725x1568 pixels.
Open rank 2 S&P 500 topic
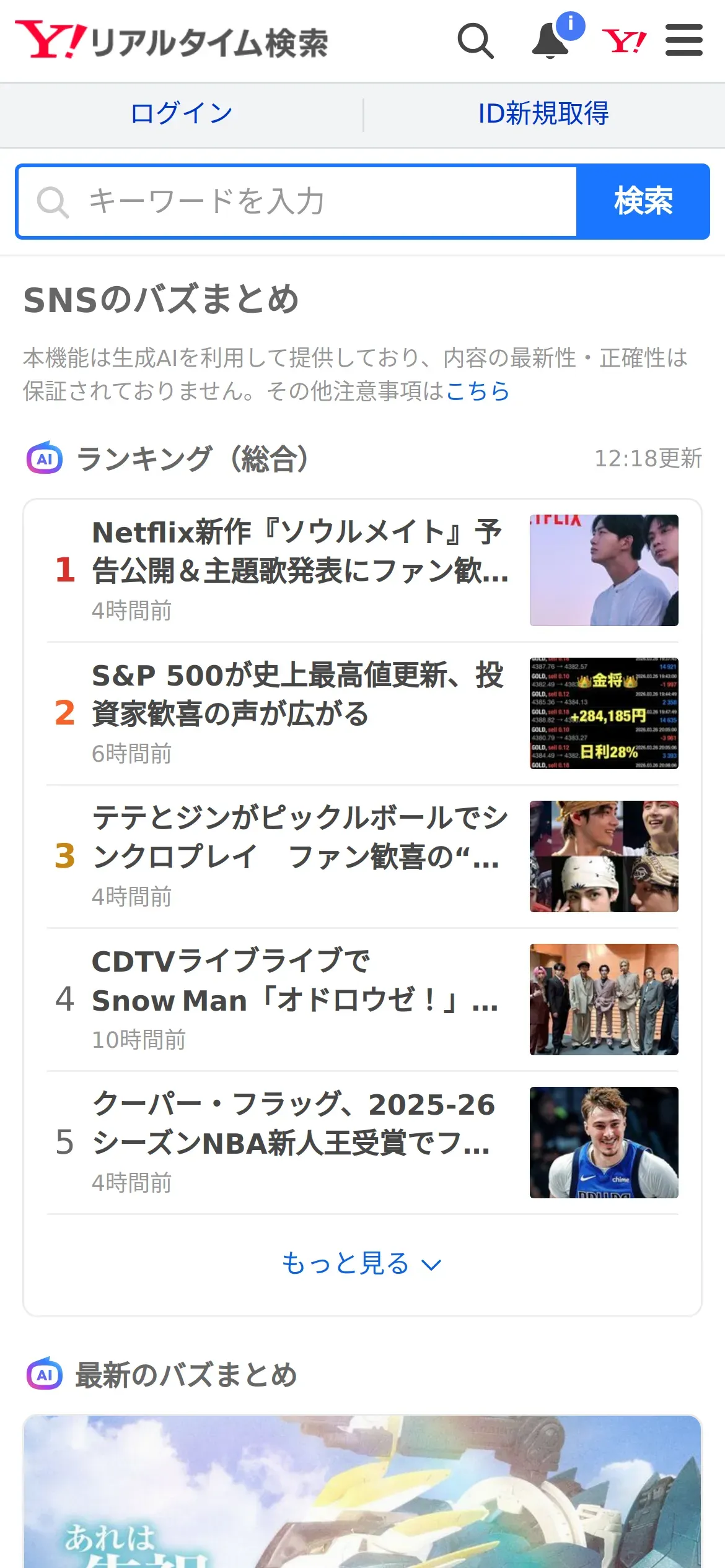click(362, 713)
